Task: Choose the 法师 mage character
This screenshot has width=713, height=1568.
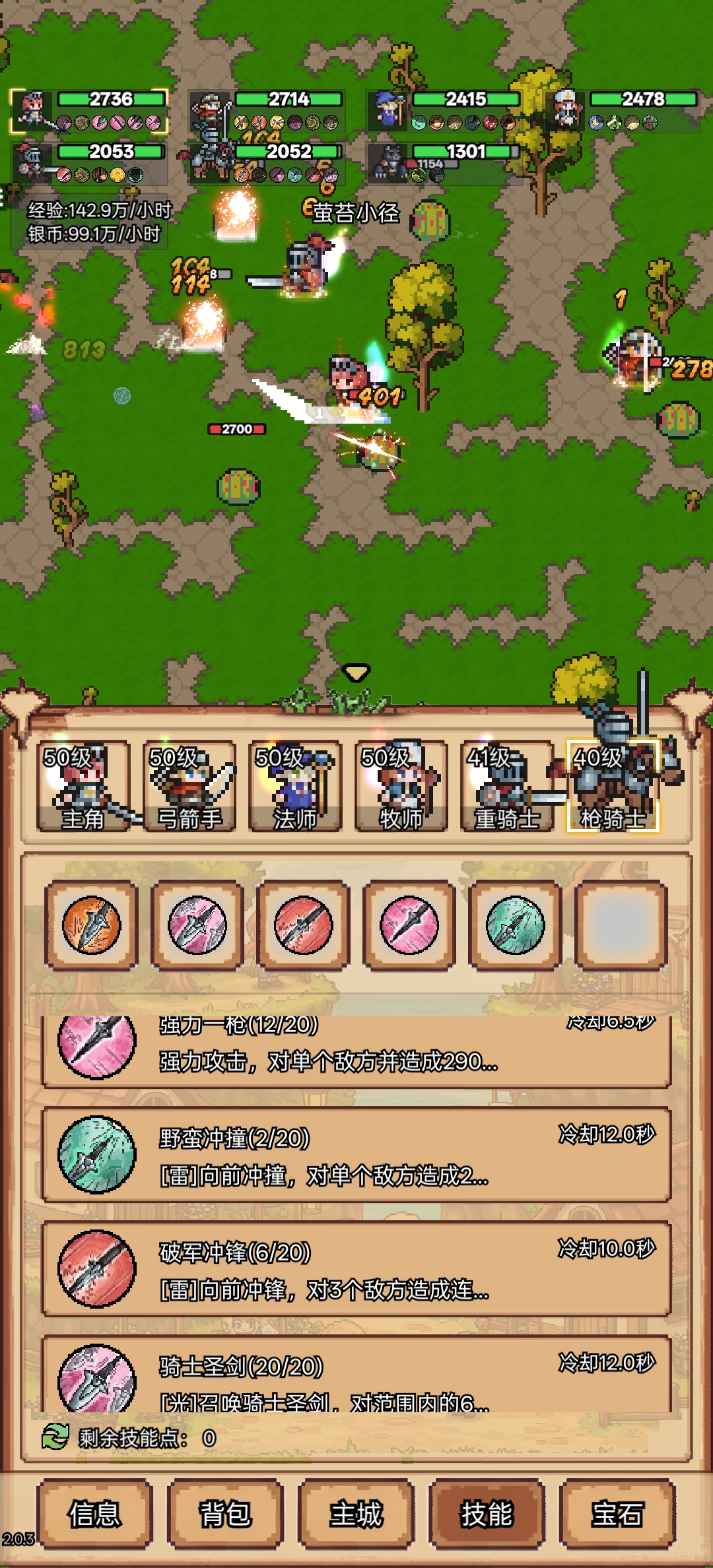Action: coord(295,787)
